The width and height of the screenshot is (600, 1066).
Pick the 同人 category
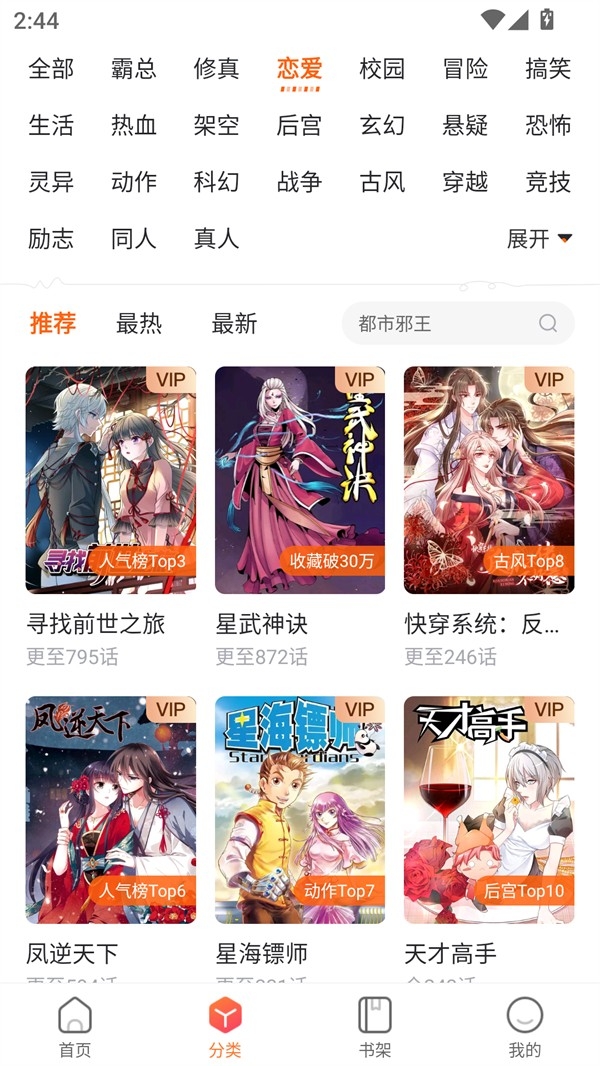[x=134, y=239]
